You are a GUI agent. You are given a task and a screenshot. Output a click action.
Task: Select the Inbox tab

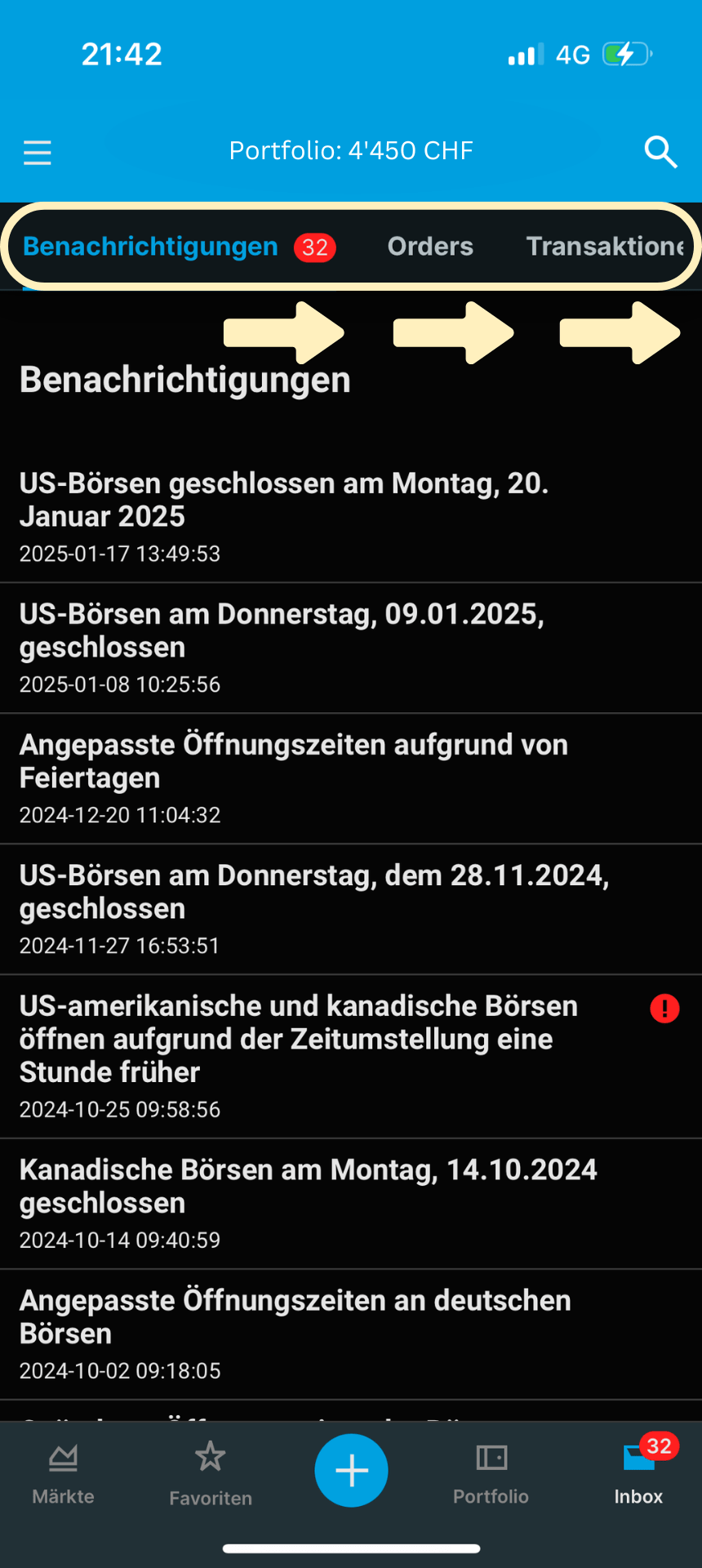pyautogui.click(x=639, y=1472)
